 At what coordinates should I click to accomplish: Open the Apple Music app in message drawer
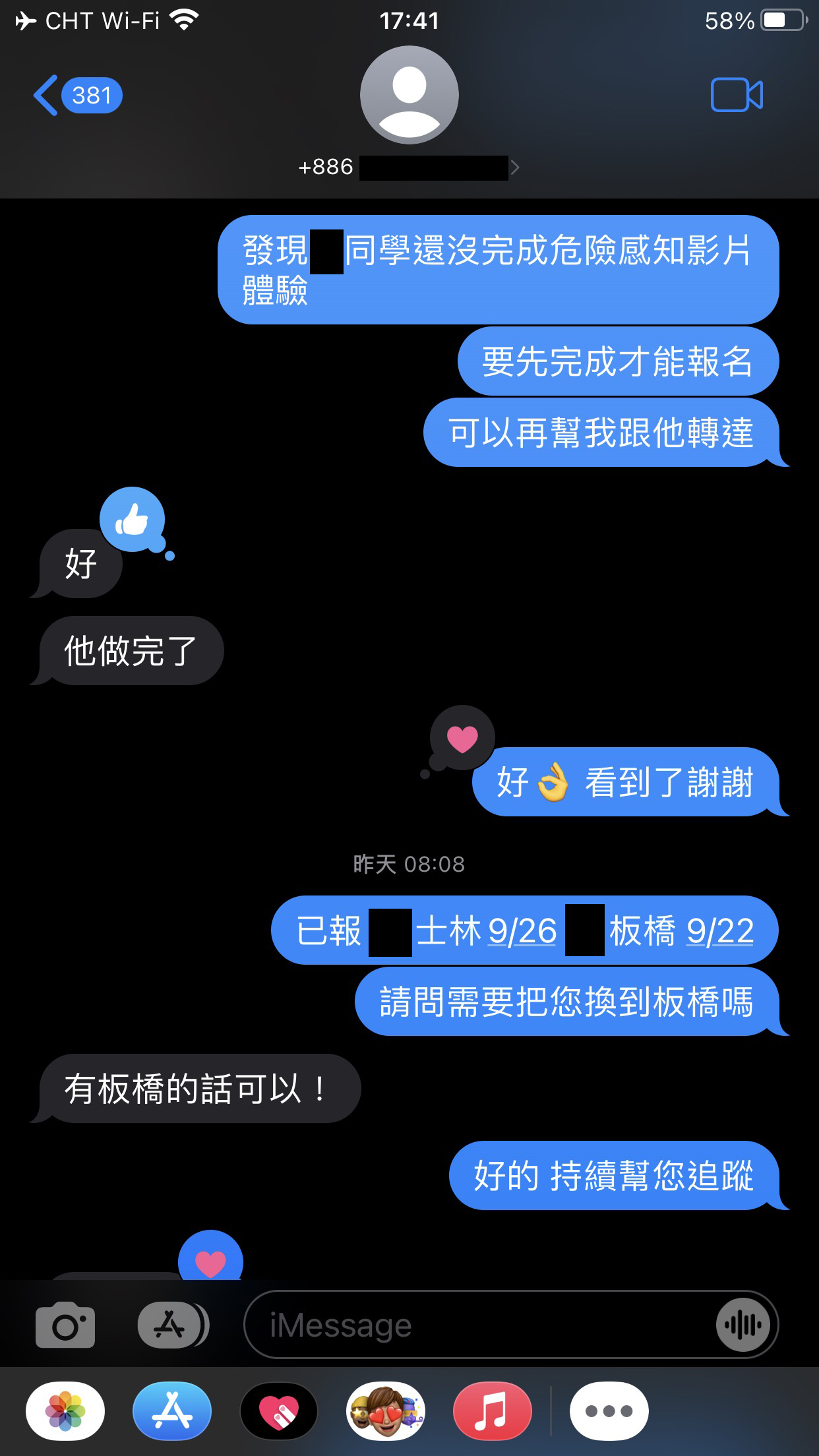[491, 1411]
